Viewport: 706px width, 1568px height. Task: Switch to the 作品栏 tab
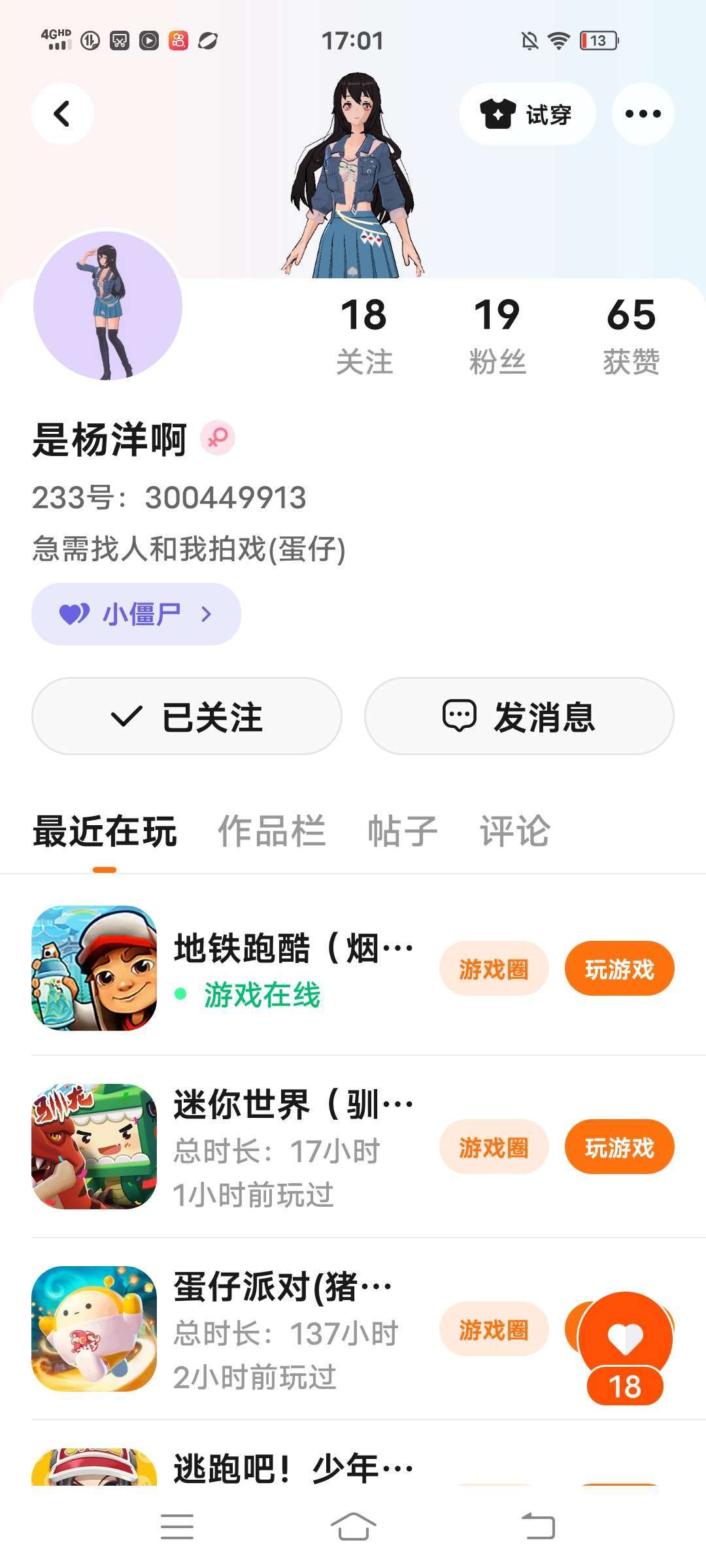coord(271,831)
